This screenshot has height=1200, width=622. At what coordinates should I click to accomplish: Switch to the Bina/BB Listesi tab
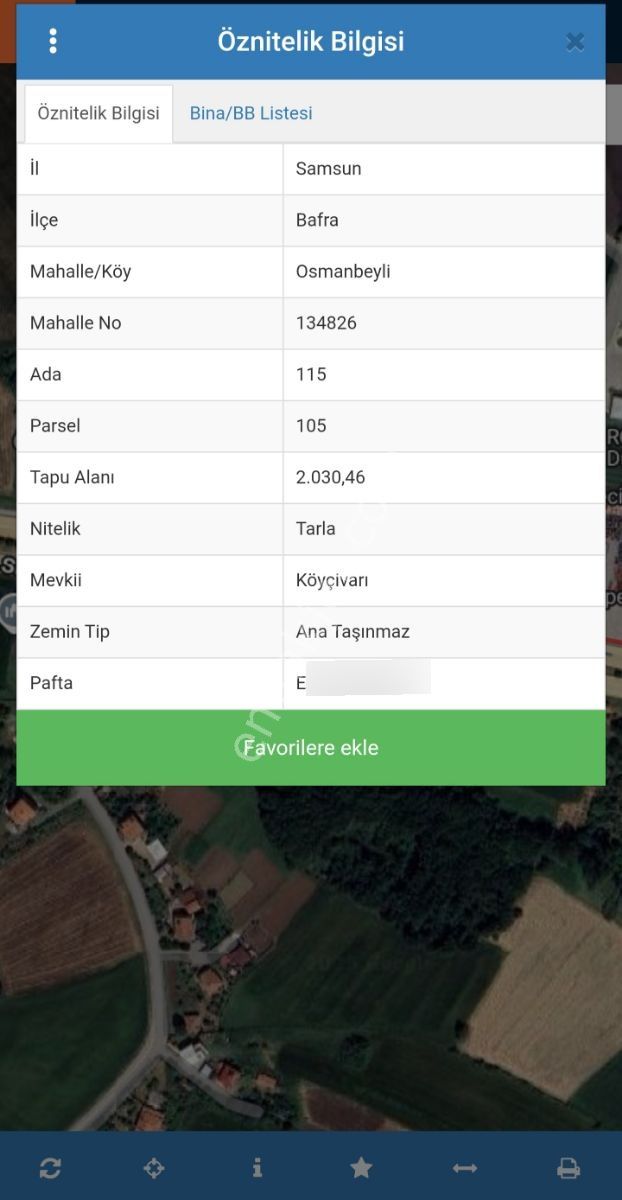(x=251, y=113)
